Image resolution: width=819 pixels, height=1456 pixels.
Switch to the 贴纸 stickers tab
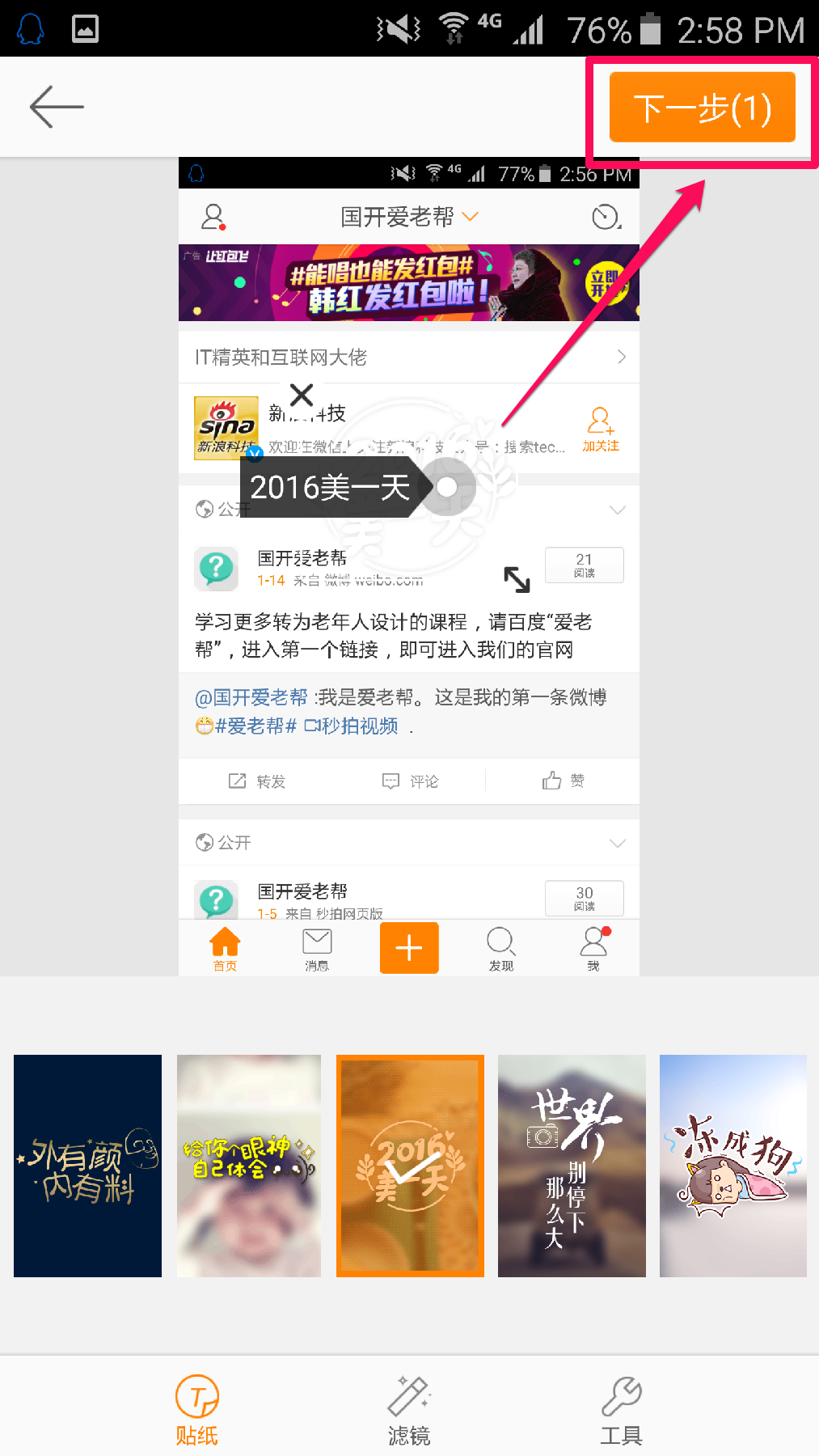[197, 1411]
